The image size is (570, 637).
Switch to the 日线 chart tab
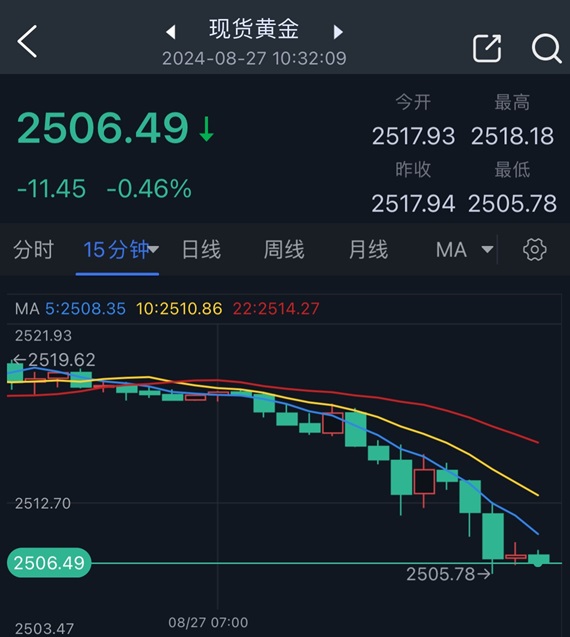201,249
